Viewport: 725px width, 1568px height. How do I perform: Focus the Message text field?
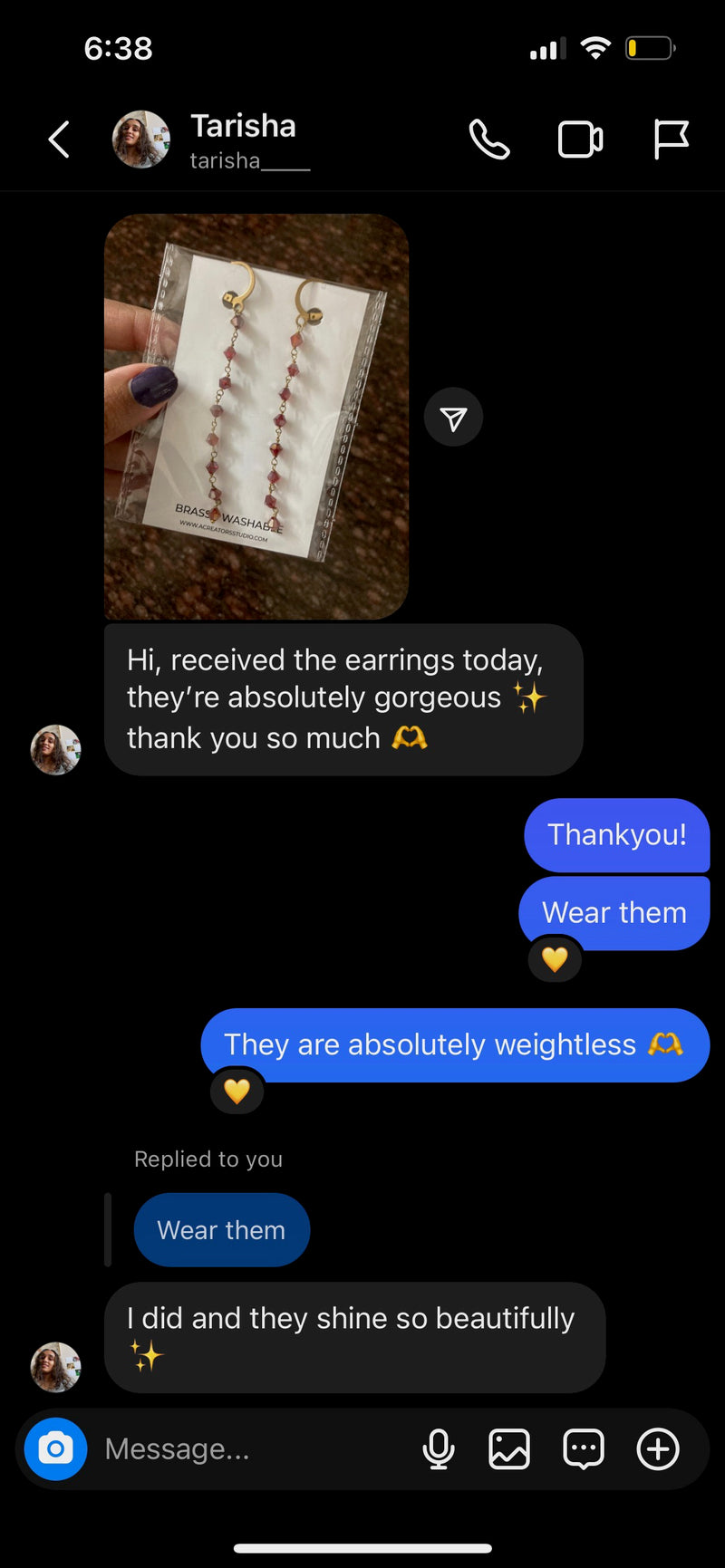(x=254, y=1448)
